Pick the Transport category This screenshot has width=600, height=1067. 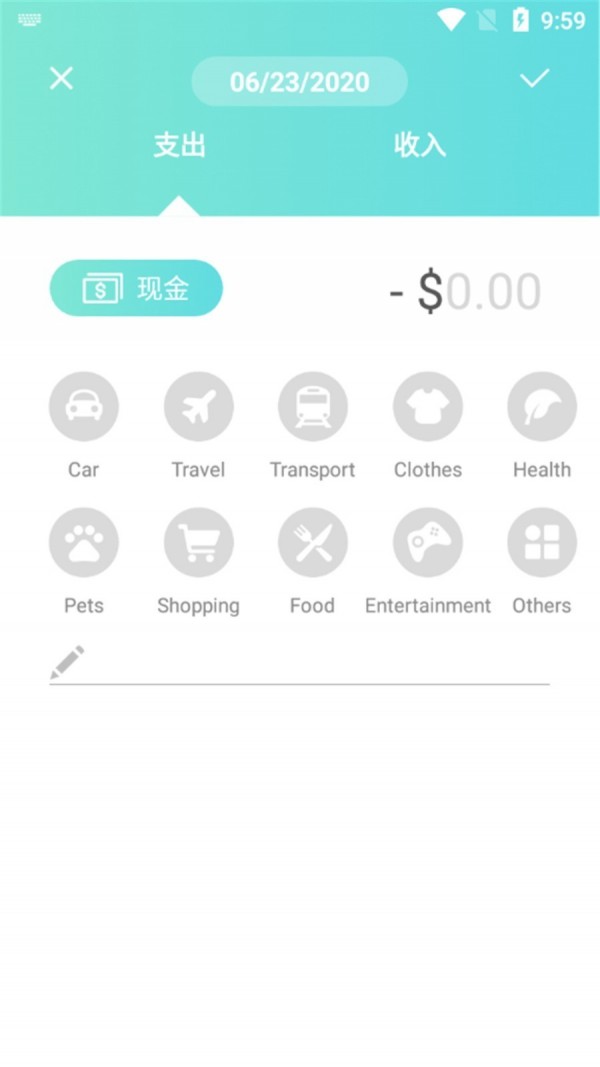point(312,407)
